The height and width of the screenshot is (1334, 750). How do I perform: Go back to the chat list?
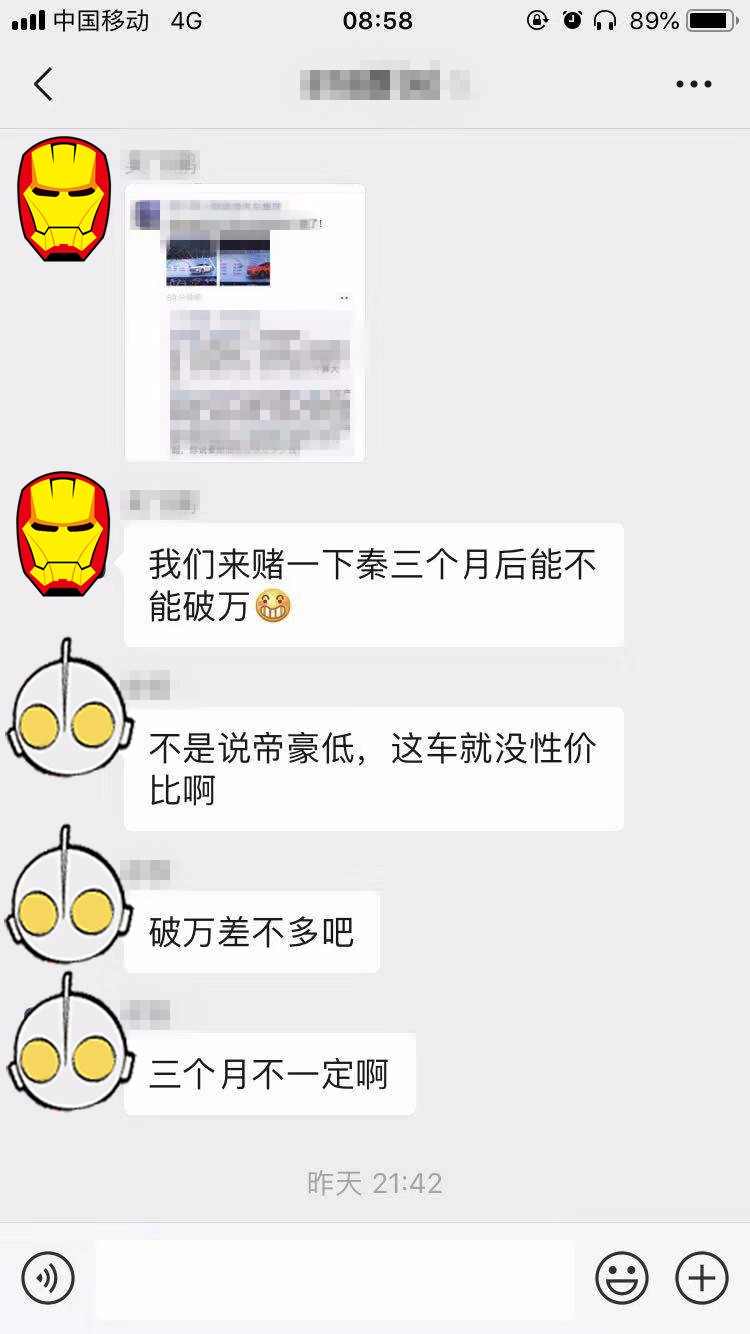tap(43, 85)
